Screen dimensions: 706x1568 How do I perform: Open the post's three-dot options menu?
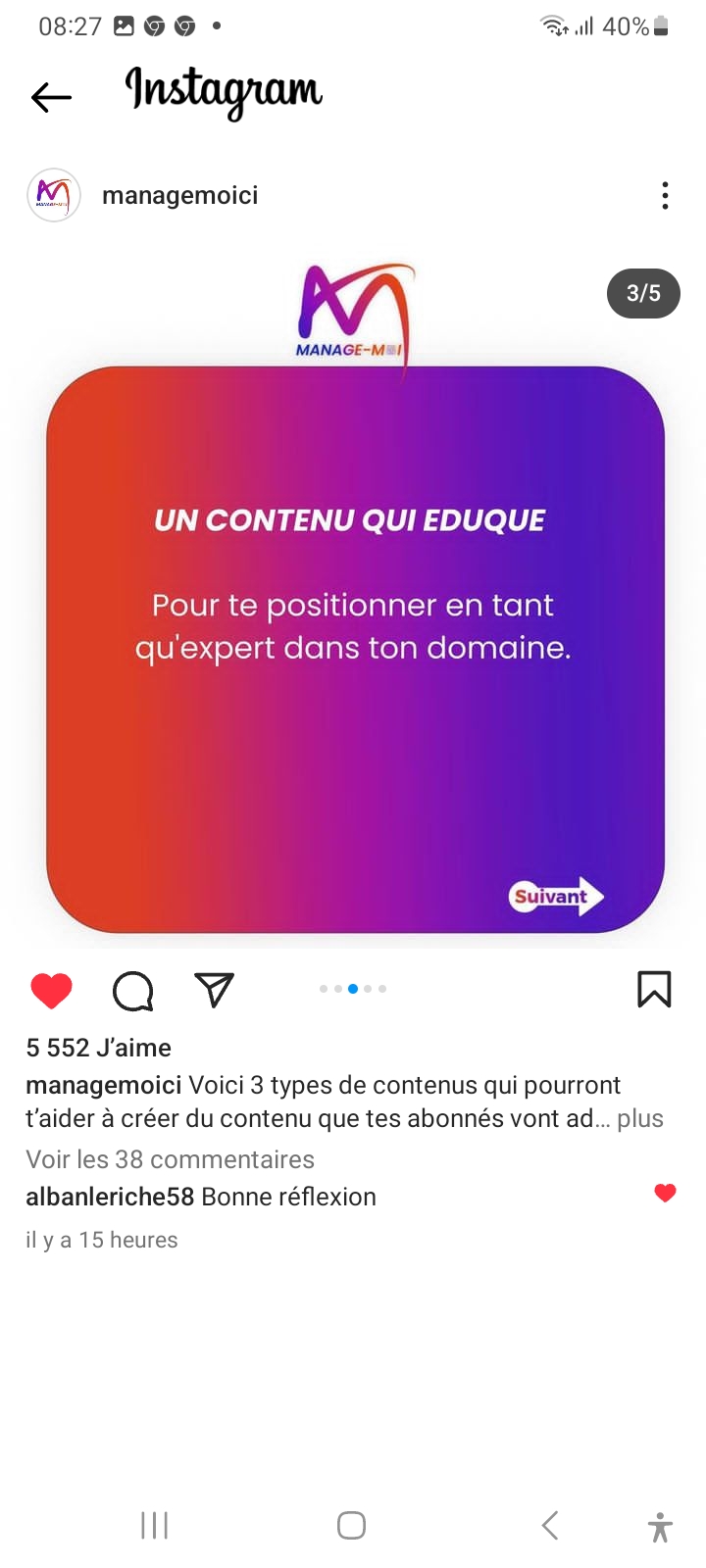(665, 196)
